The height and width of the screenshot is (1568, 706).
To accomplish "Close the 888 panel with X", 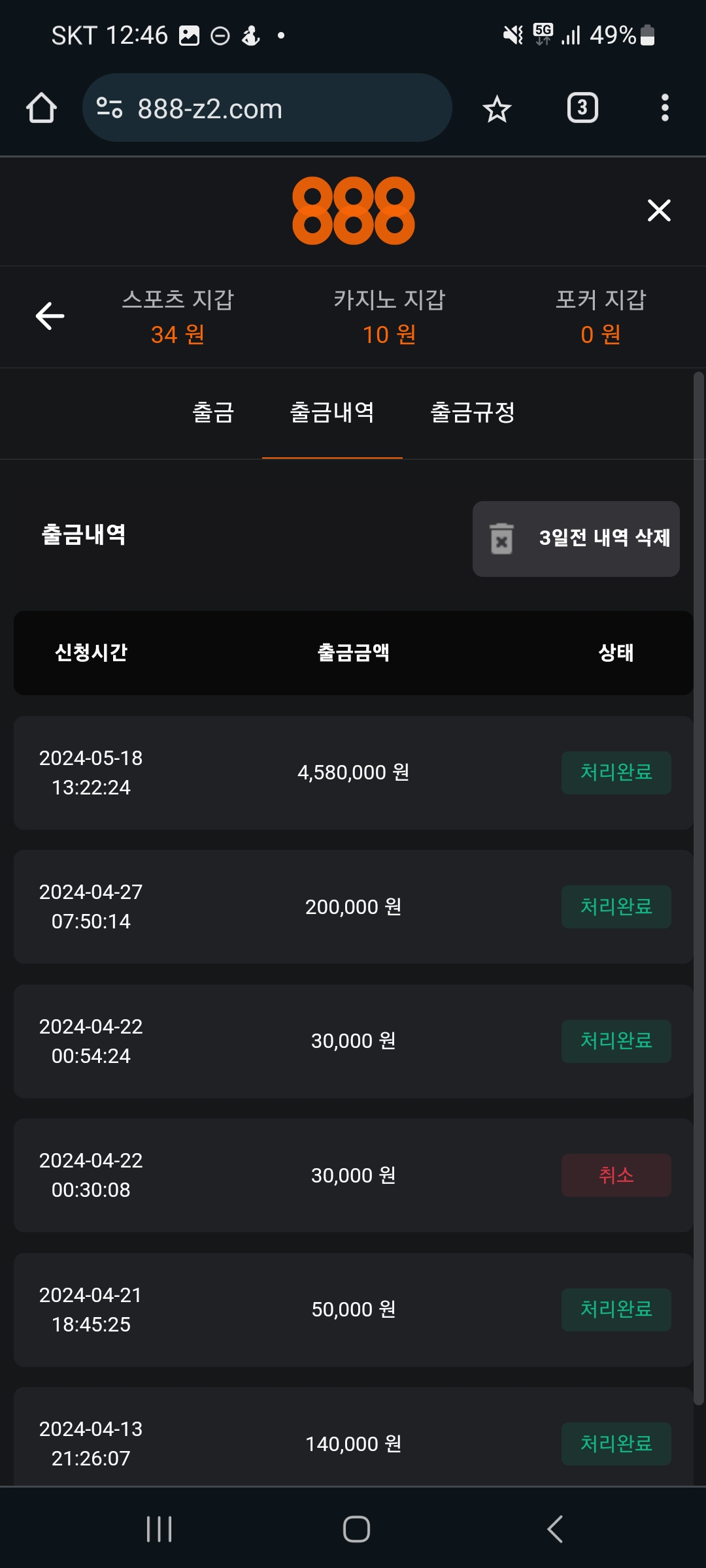I will [659, 210].
